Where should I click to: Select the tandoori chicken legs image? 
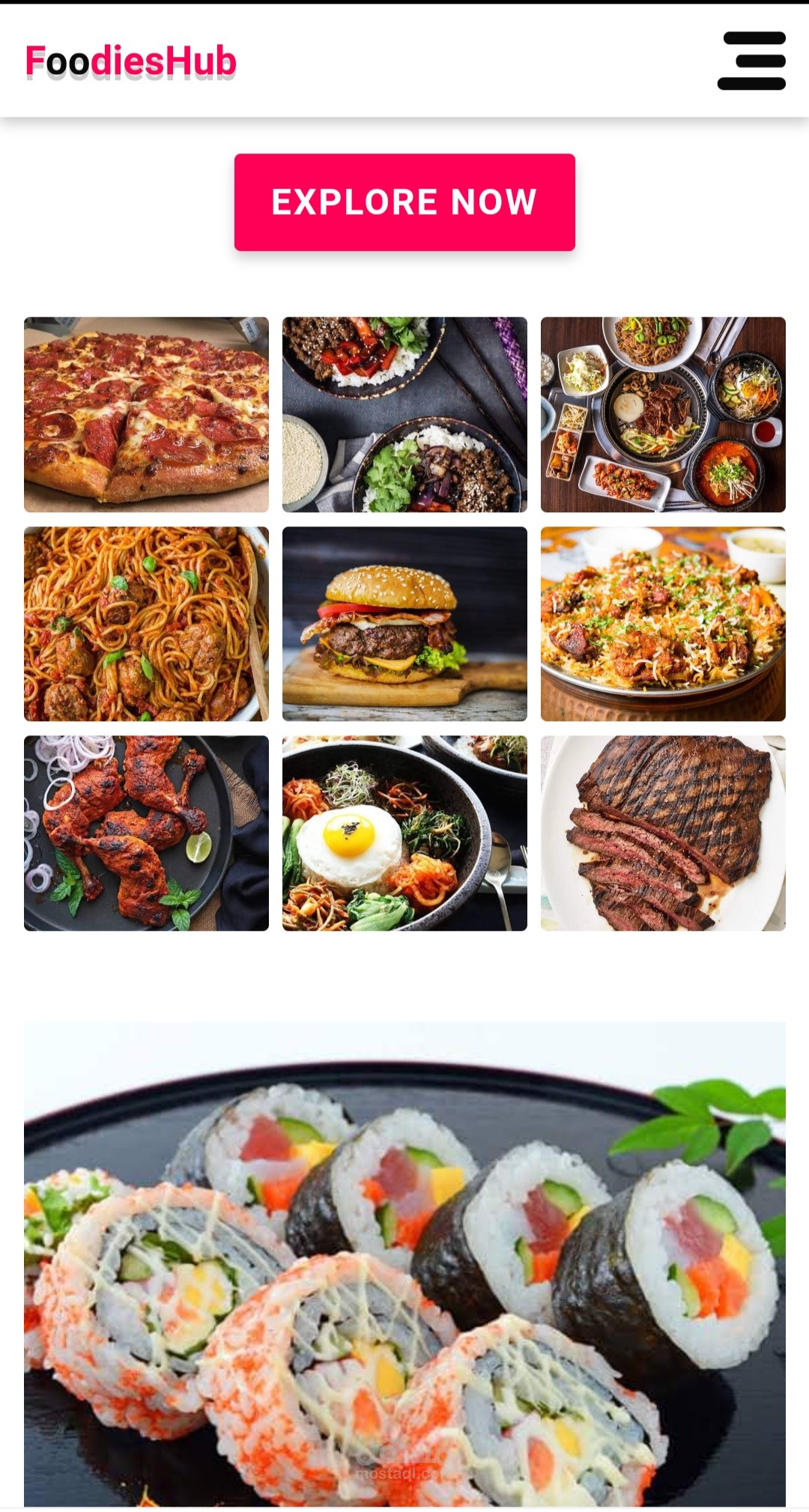coord(146,832)
